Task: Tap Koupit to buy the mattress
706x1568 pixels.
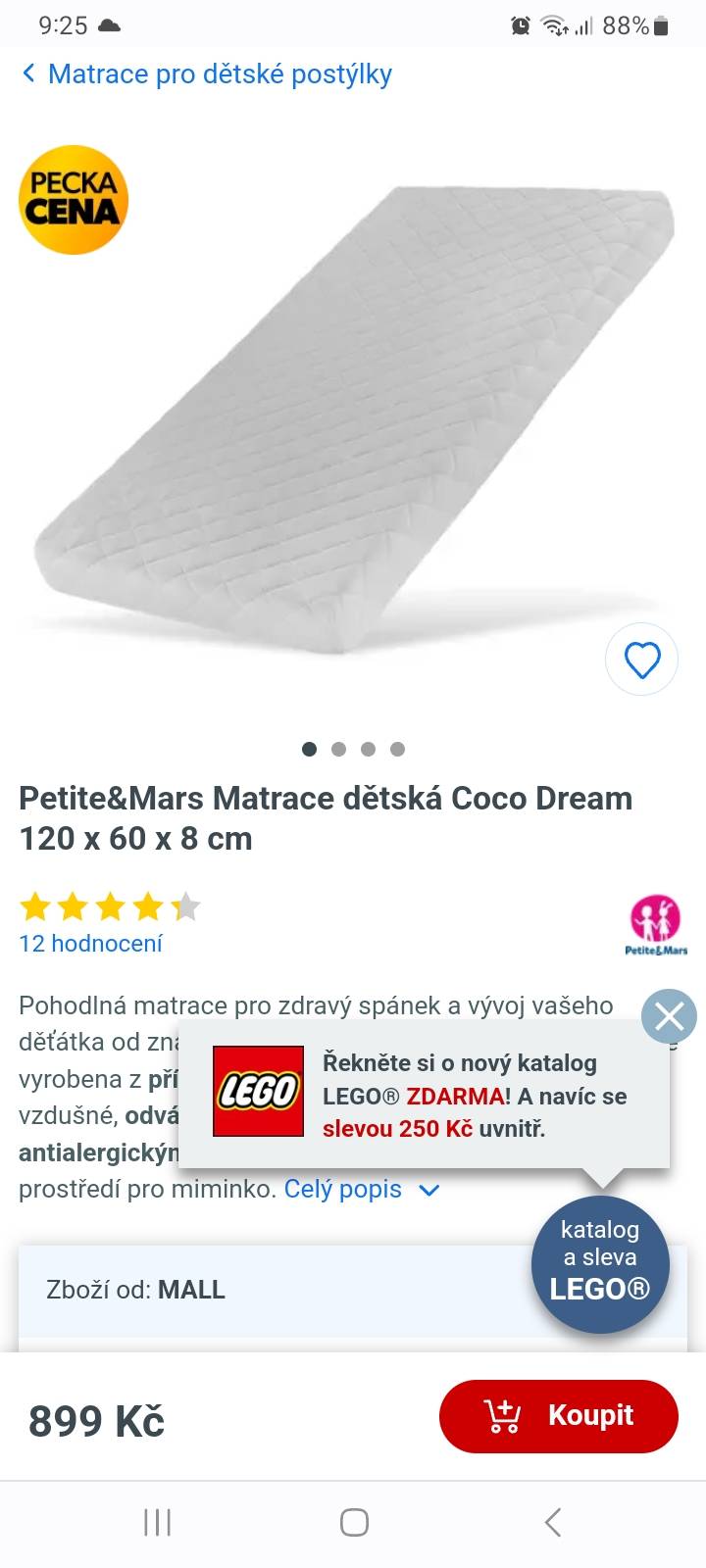Action: tap(559, 1416)
